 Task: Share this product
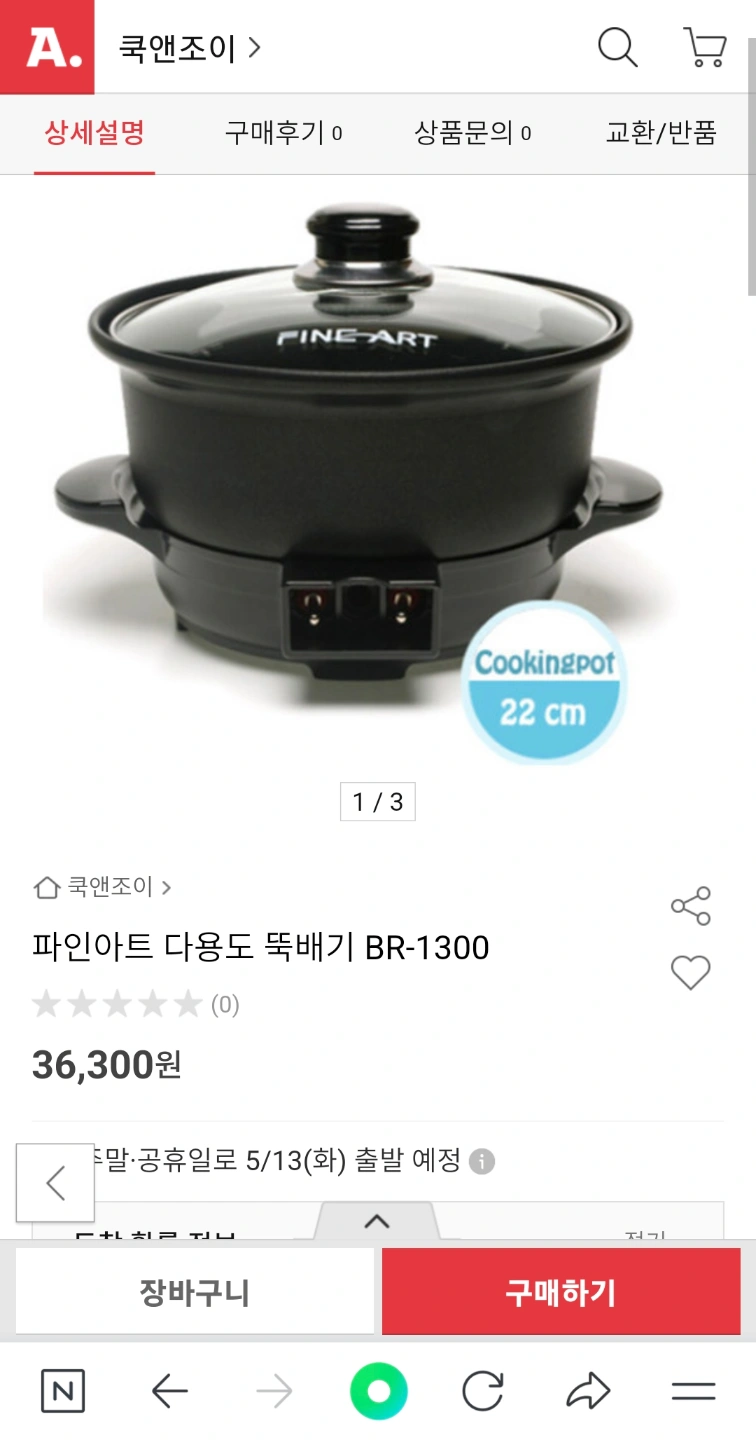tap(690, 906)
